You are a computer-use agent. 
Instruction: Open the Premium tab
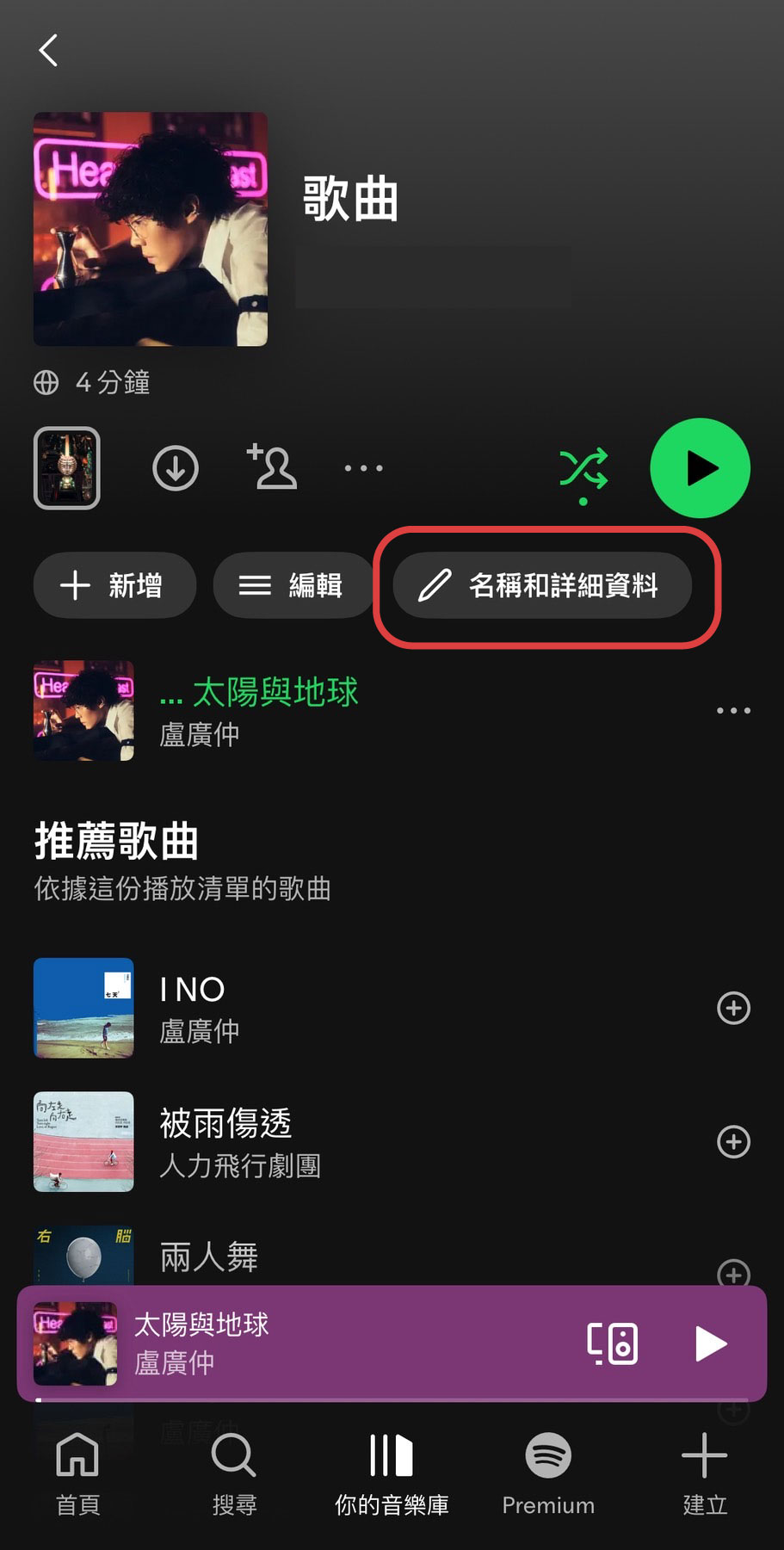(548, 1475)
